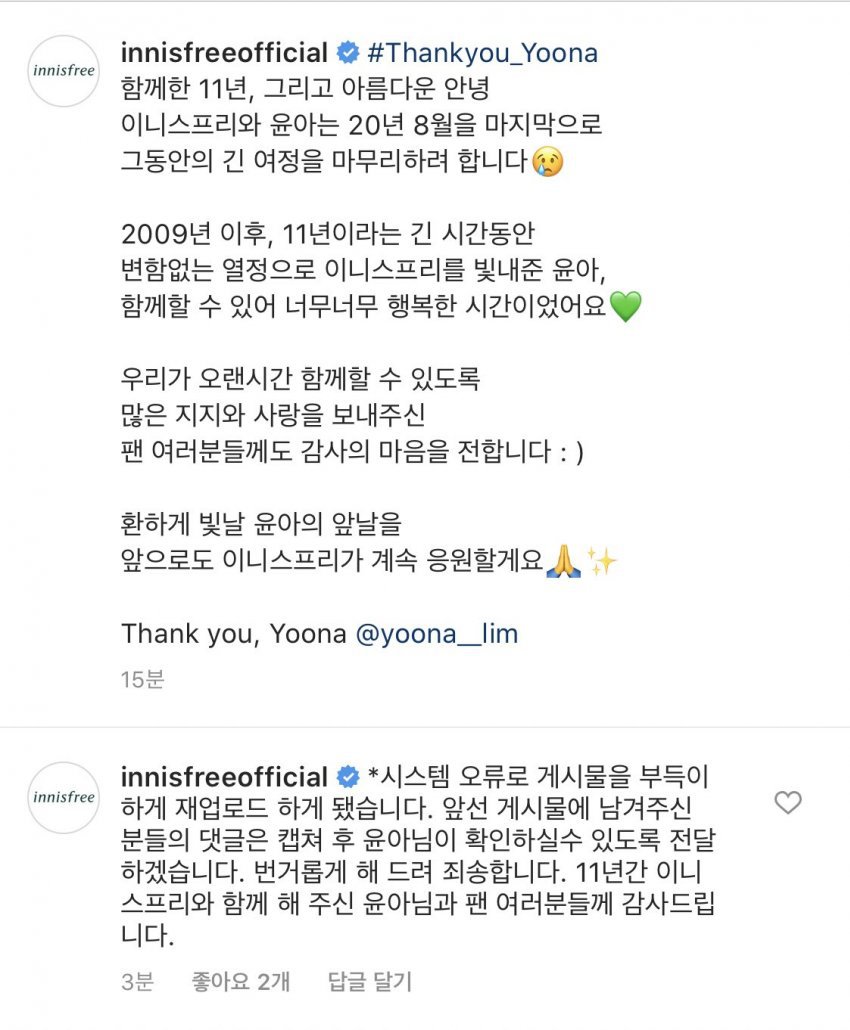Open the #Thankyou_Yoona hashtag
Image resolution: width=850 pixels, height=1030 pixels.
point(484,52)
